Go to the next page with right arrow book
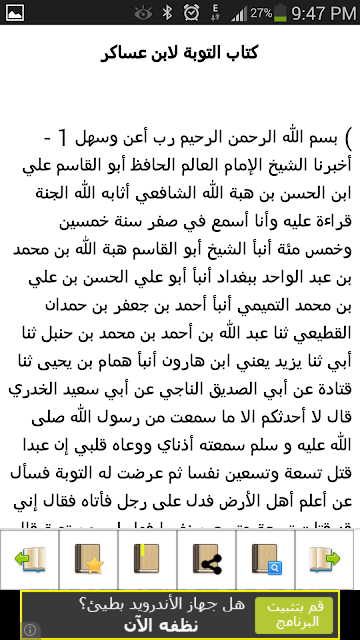 324,559
